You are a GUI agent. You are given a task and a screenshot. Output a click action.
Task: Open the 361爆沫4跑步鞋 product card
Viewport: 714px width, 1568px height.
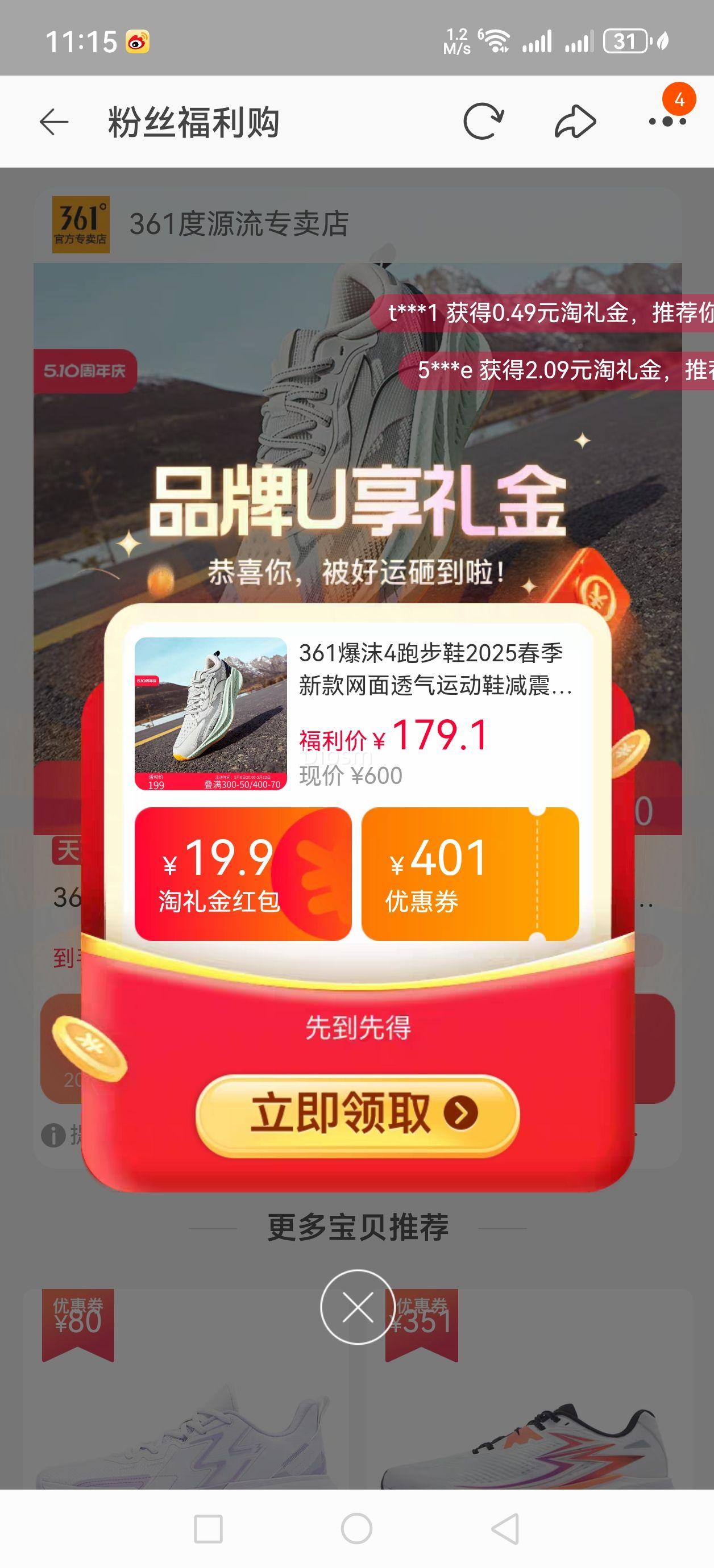click(x=357, y=713)
